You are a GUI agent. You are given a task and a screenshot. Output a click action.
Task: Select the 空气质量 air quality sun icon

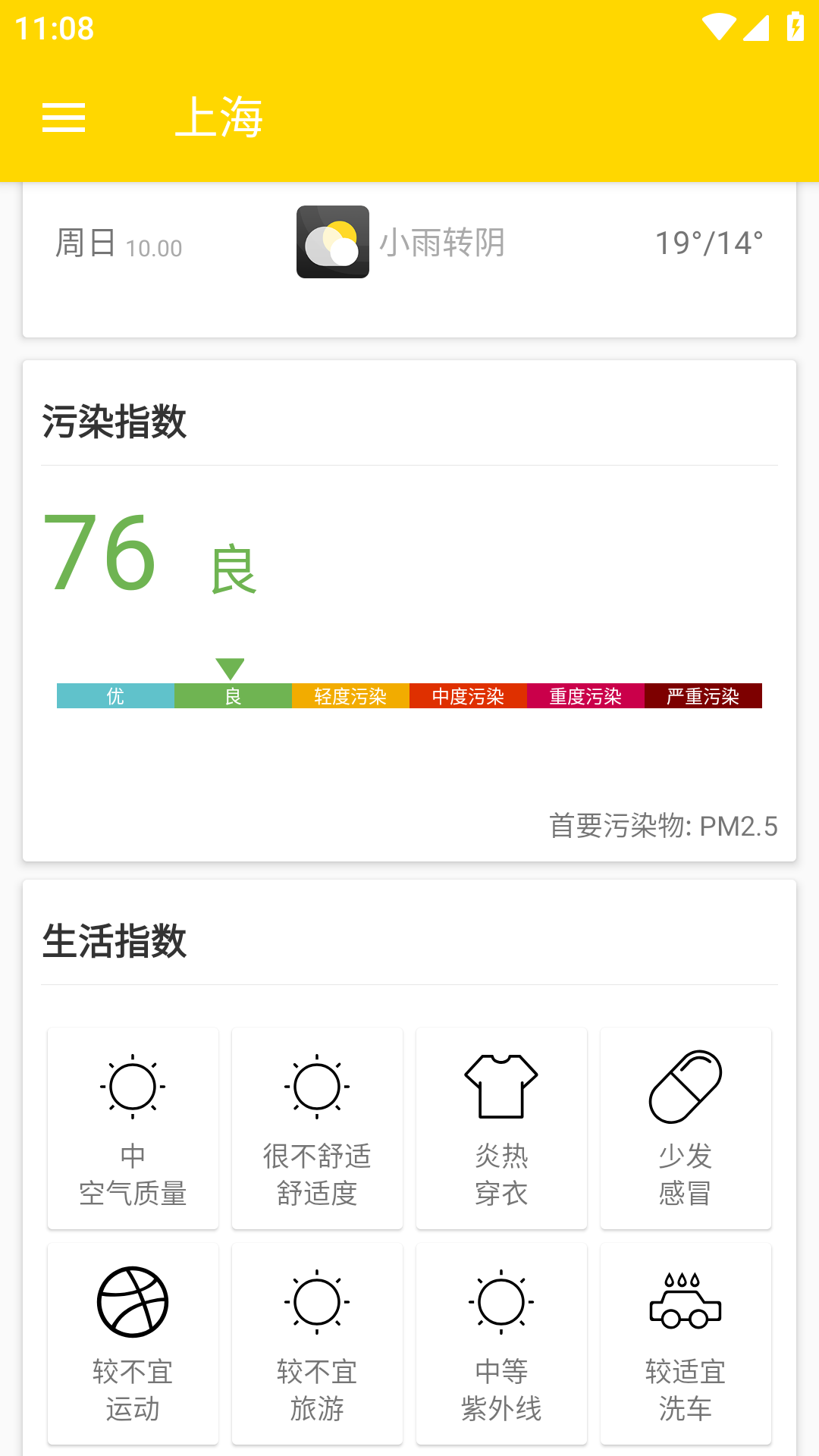click(132, 1086)
